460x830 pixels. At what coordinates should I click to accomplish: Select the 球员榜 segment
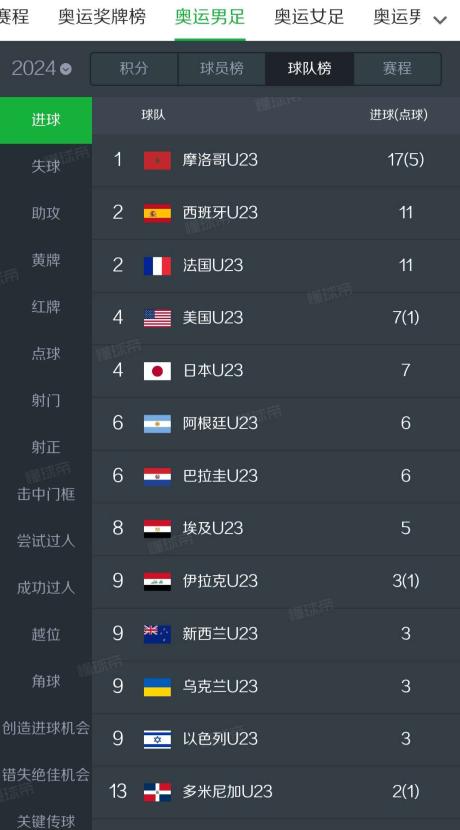click(x=222, y=69)
